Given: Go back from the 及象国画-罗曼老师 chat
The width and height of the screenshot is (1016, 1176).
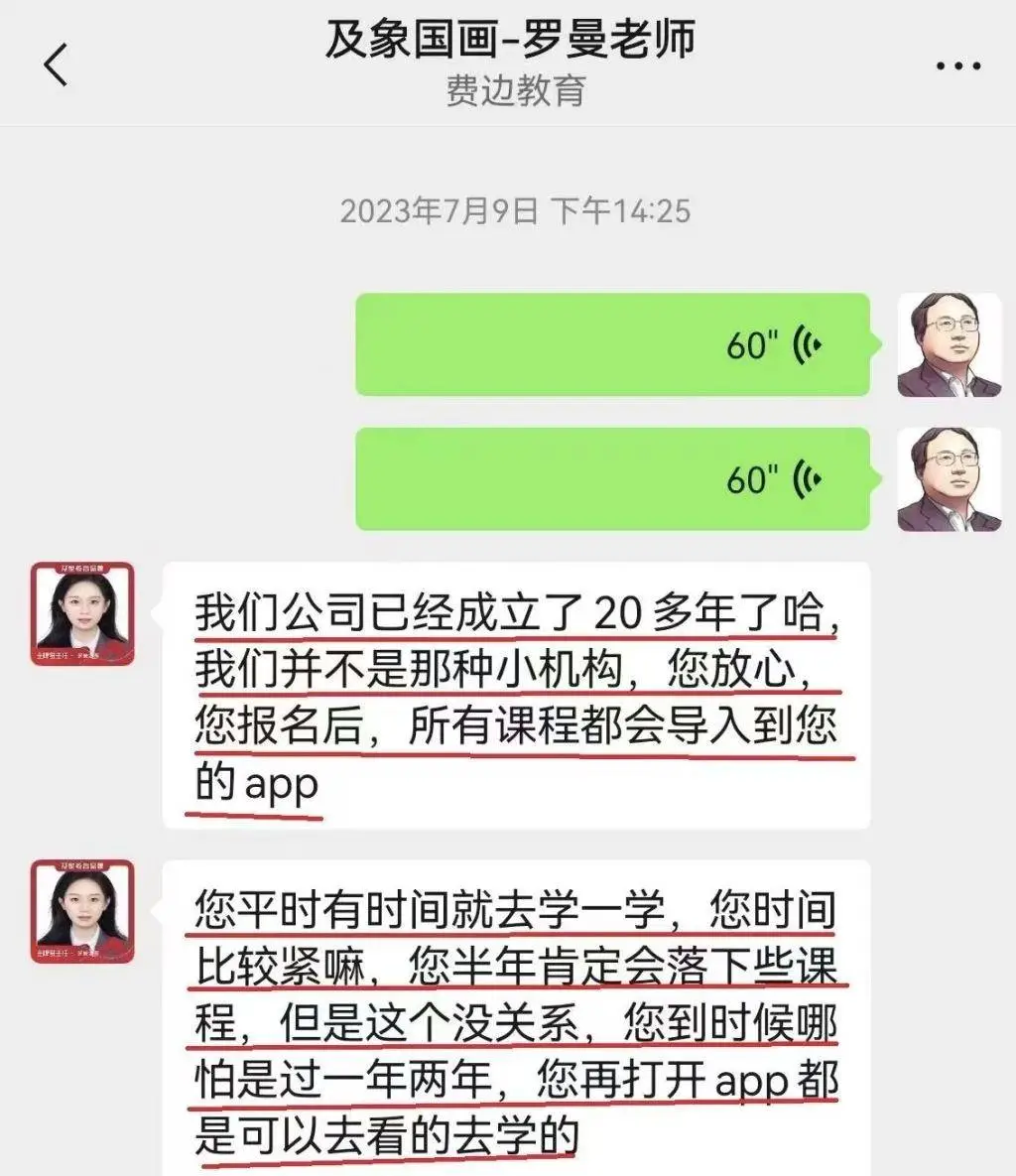Looking at the screenshot, I should click(x=56, y=65).
